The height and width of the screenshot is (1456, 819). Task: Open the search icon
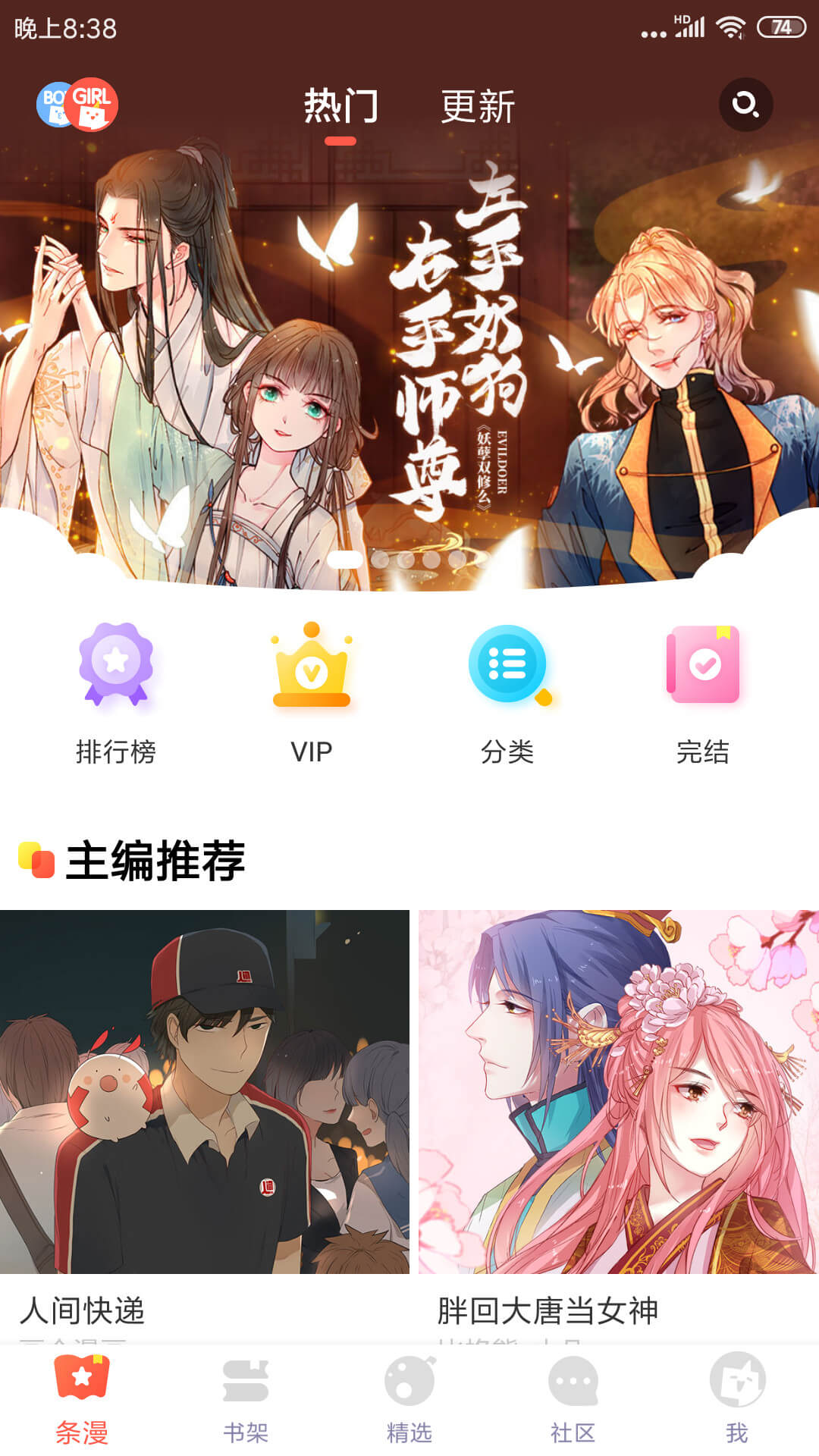click(745, 104)
